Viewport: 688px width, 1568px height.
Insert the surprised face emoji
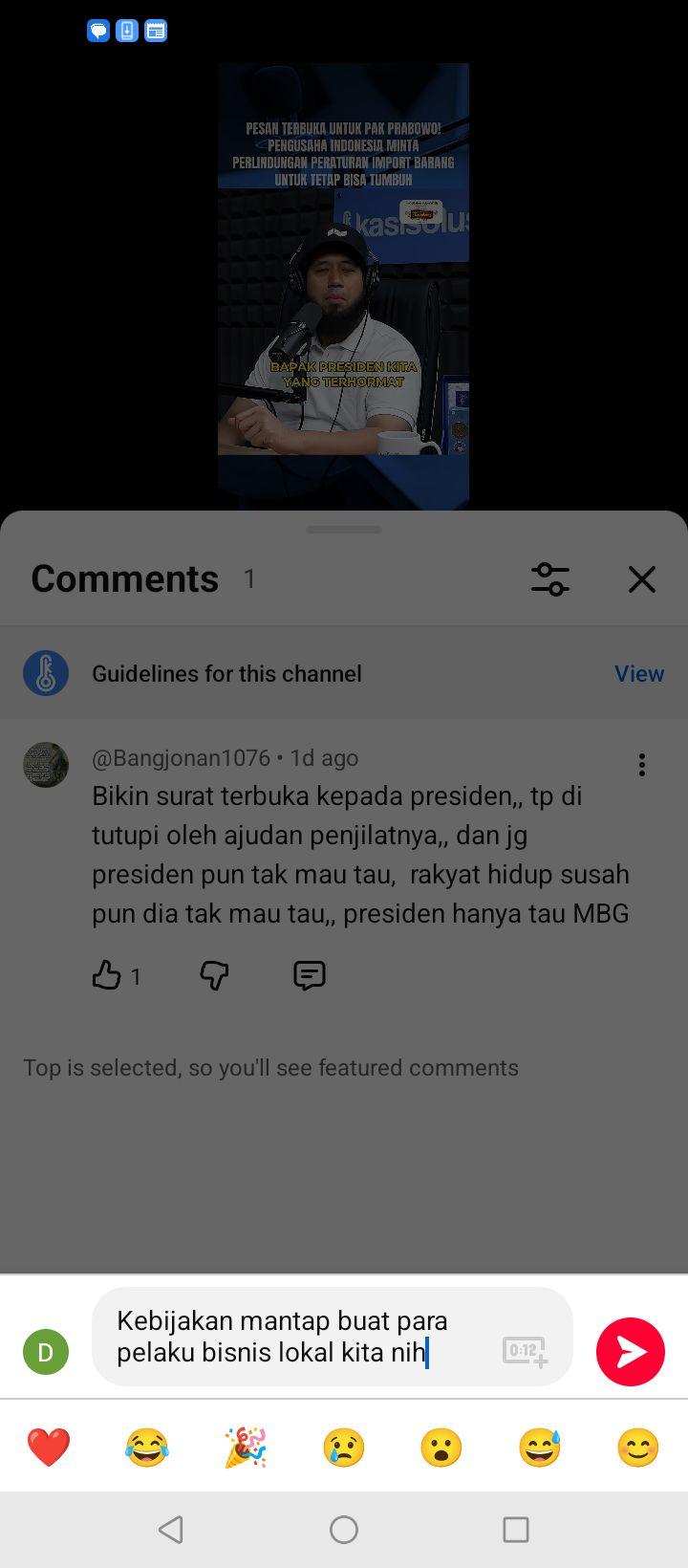click(x=441, y=1447)
